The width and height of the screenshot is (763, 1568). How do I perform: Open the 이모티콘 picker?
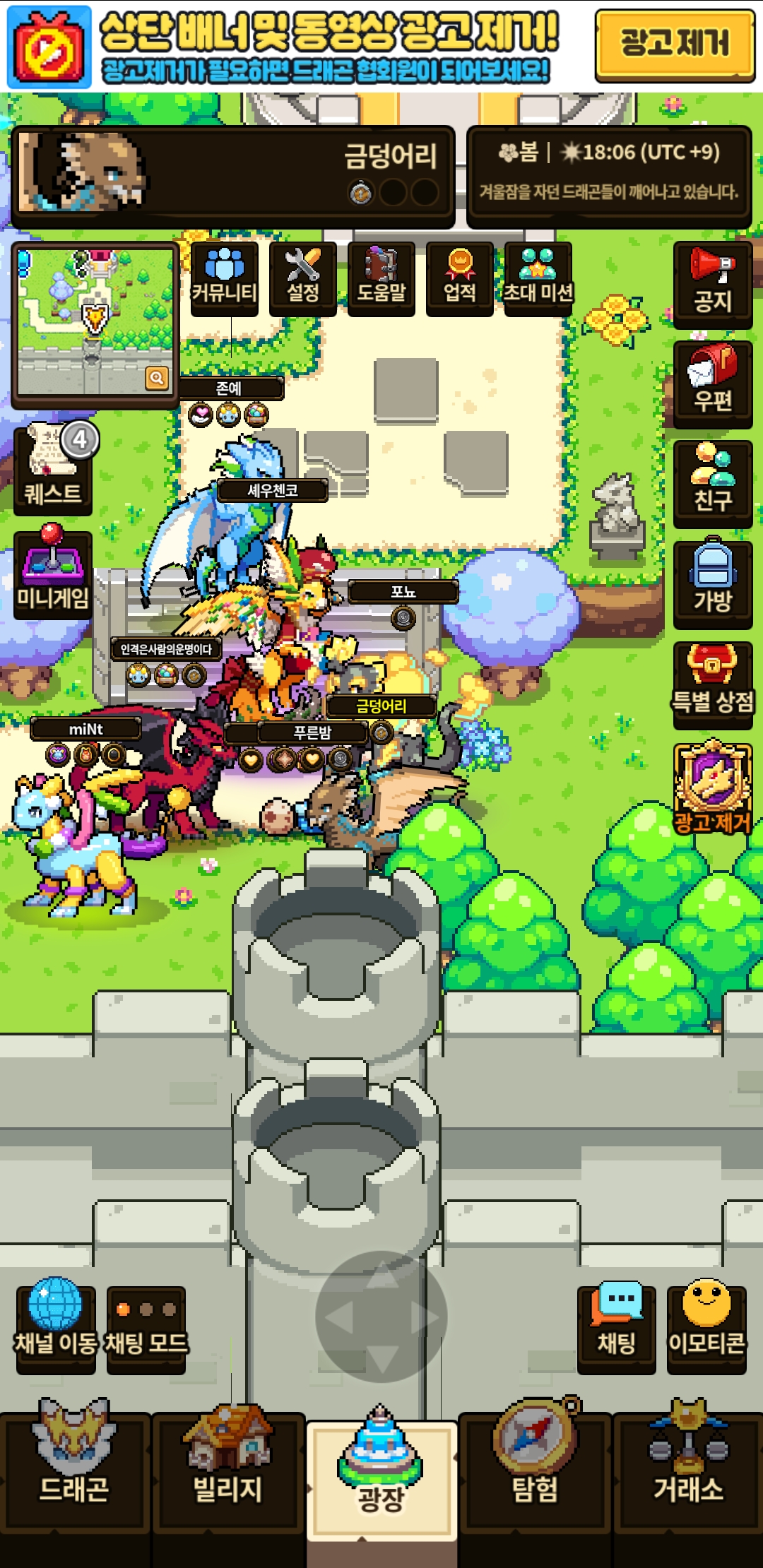(x=706, y=1328)
